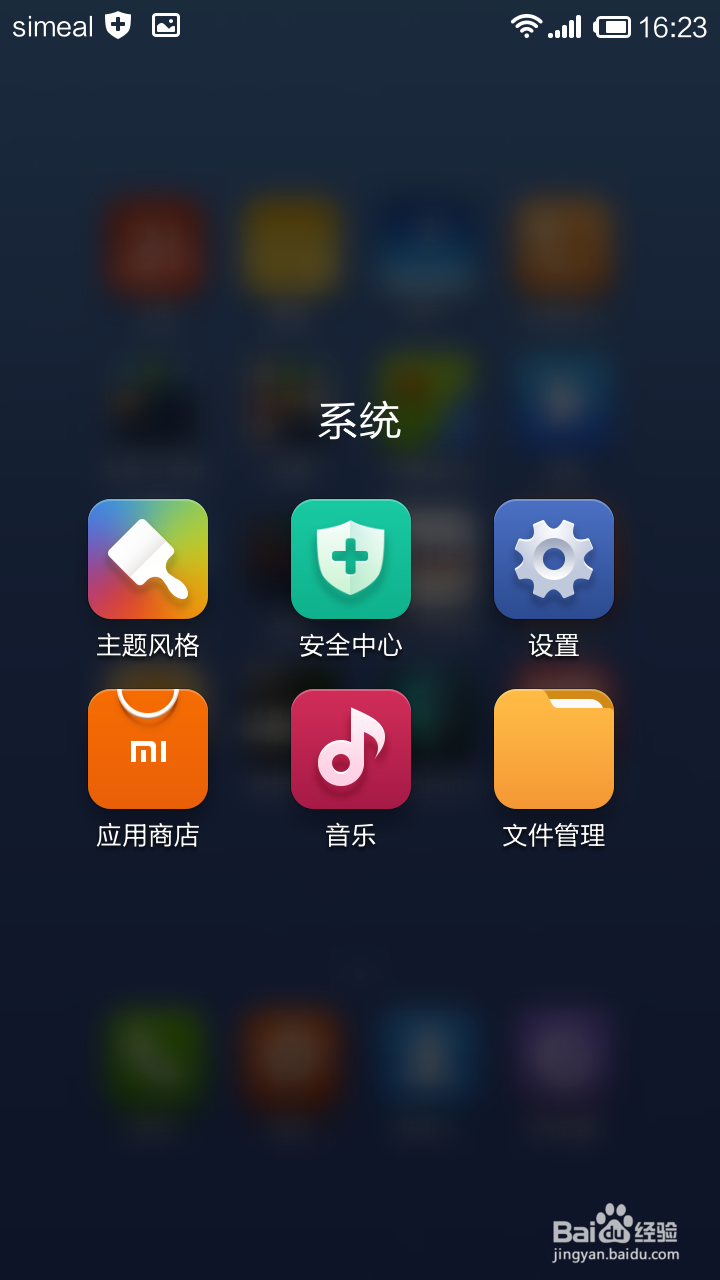Image resolution: width=720 pixels, height=1280 pixels.
Task: Tap the gallery notification icon beside the shield
Action: point(166,25)
